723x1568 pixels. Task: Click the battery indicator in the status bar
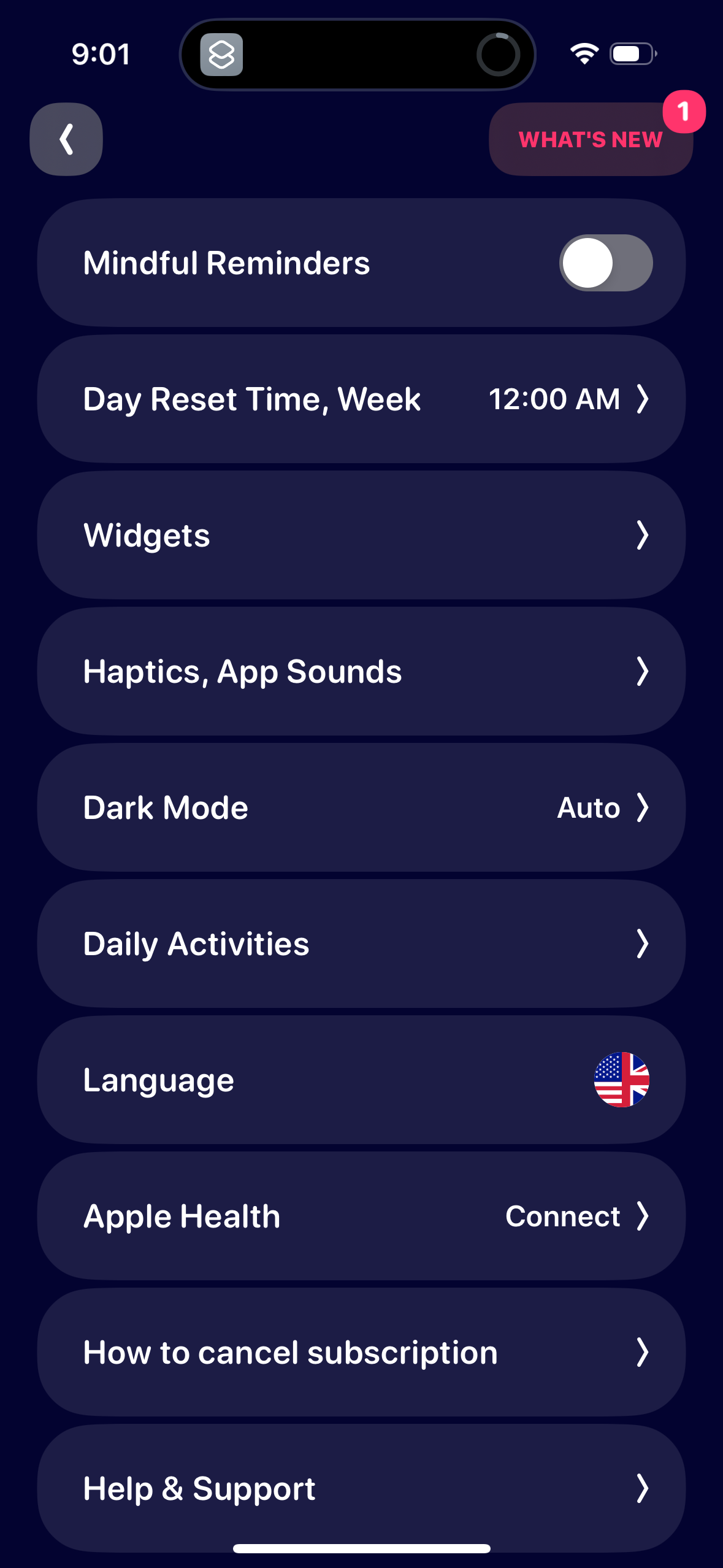coord(630,54)
